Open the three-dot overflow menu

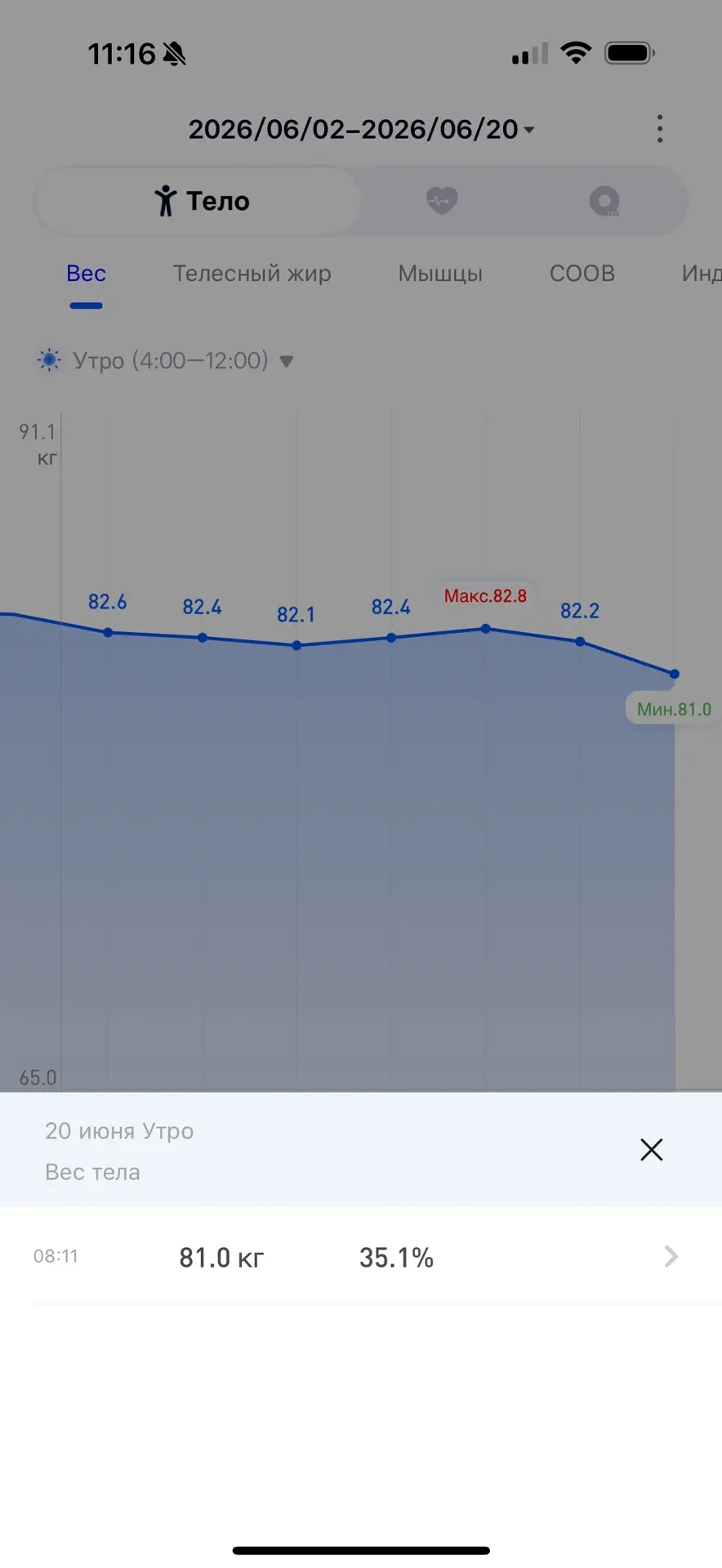point(660,129)
